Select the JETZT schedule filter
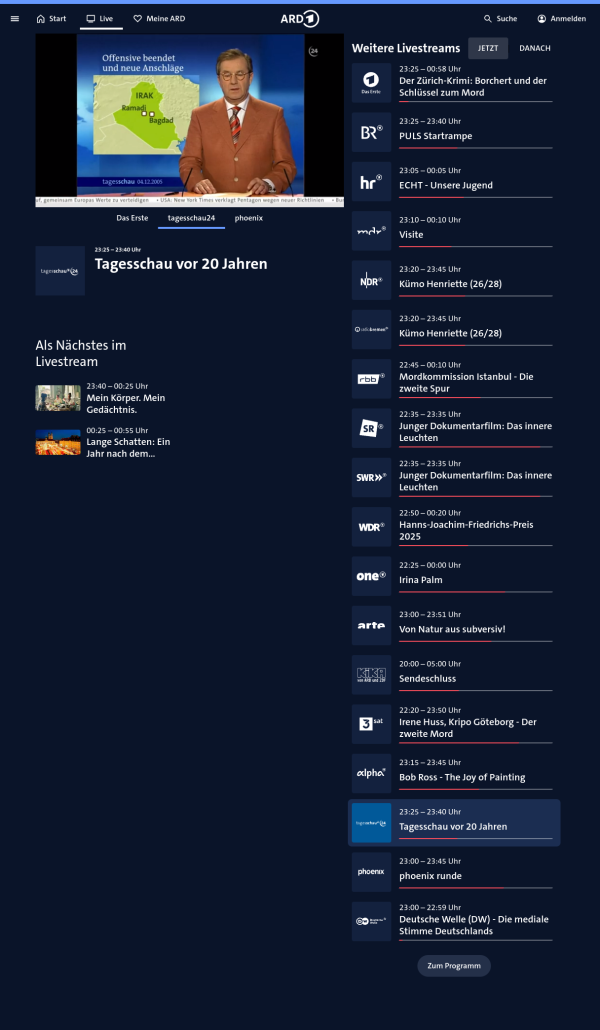 [x=488, y=48]
